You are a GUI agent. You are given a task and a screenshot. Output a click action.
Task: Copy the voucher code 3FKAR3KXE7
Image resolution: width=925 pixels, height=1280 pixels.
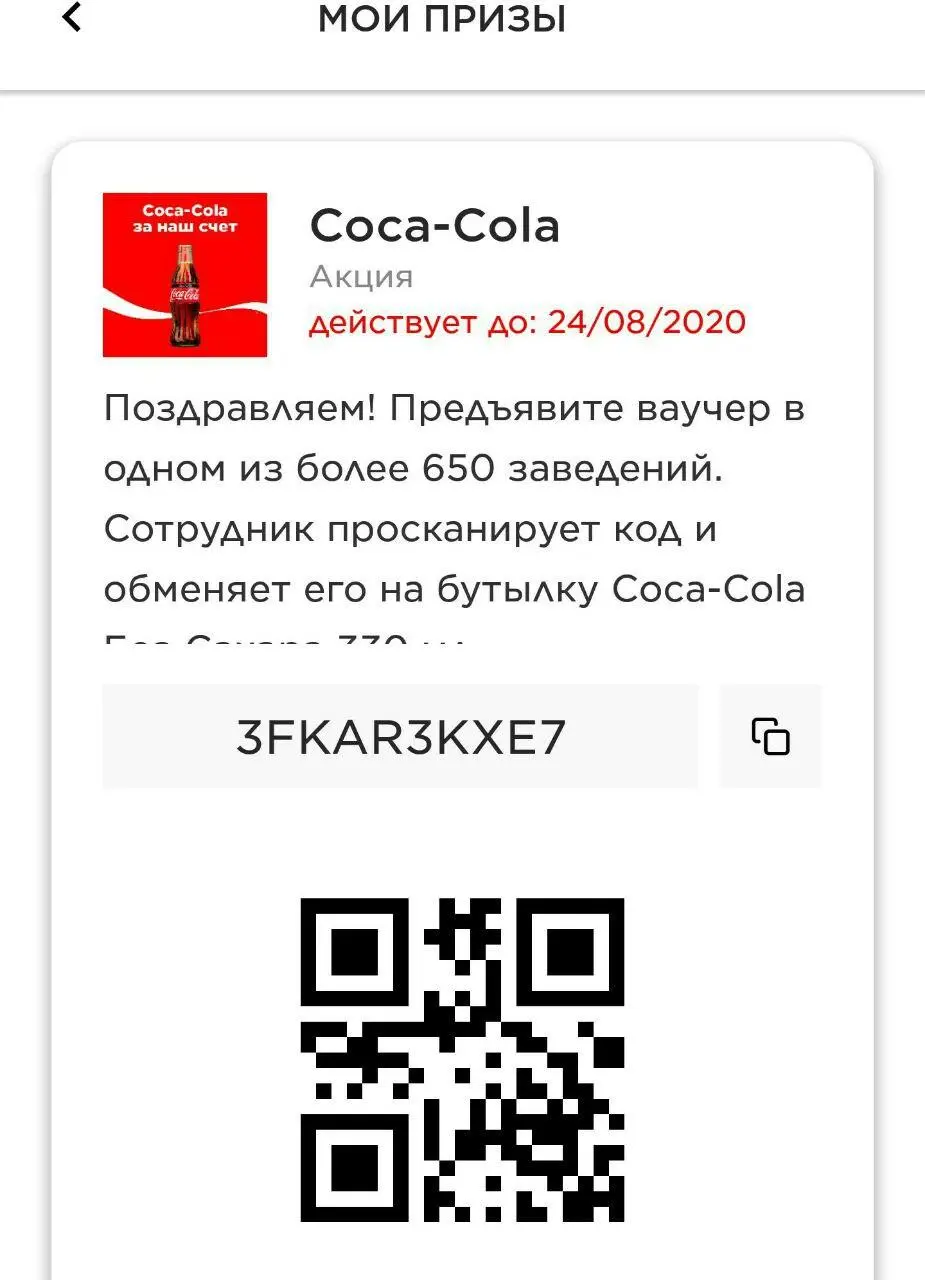click(770, 737)
